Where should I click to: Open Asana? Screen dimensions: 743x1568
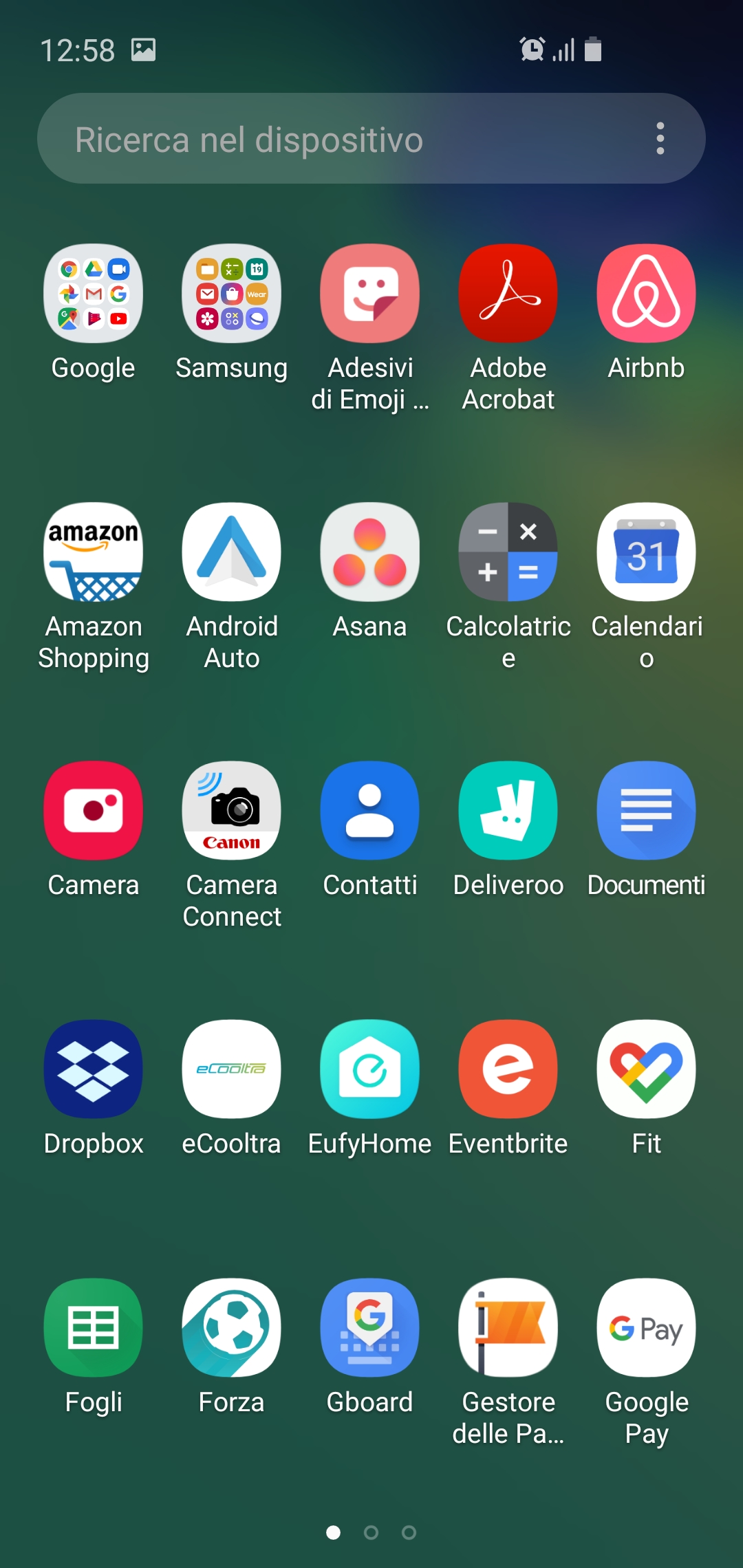tap(370, 552)
